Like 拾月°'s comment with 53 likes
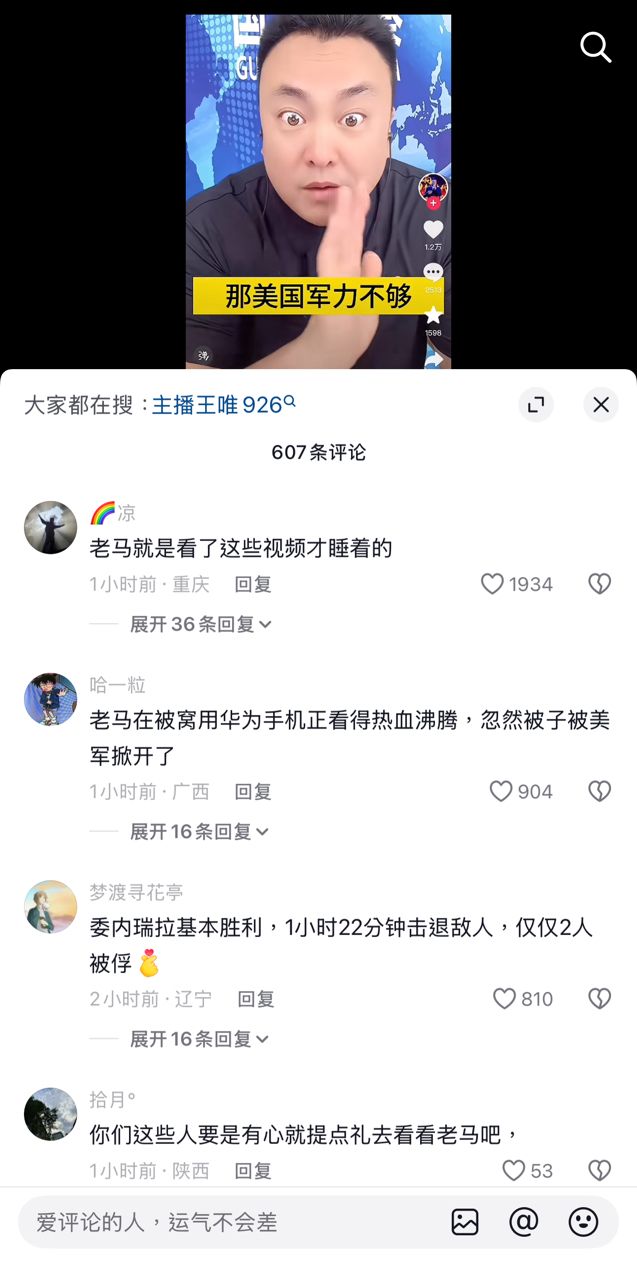This screenshot has height=1280, width=637. pos(513,1171)
